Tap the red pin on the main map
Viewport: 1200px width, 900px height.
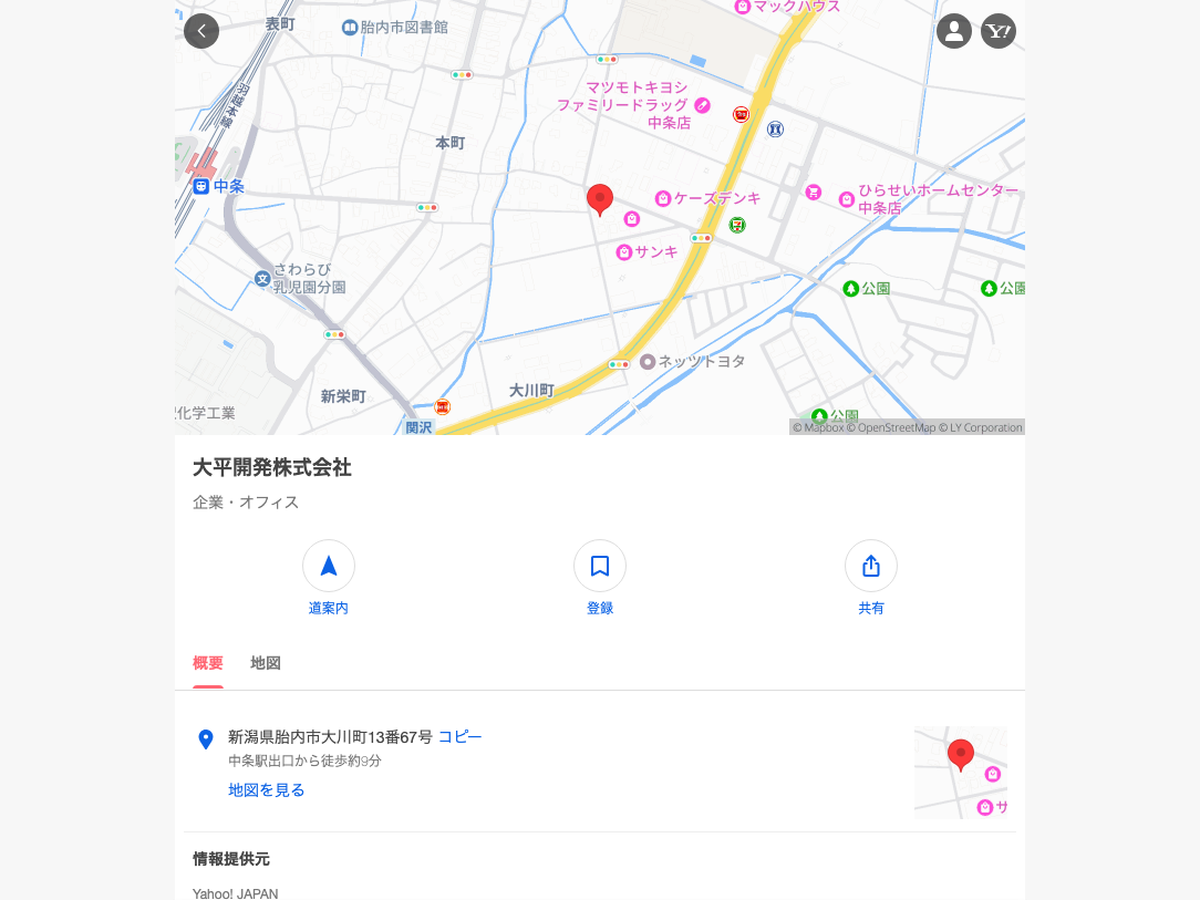click(x=600, y=199)
